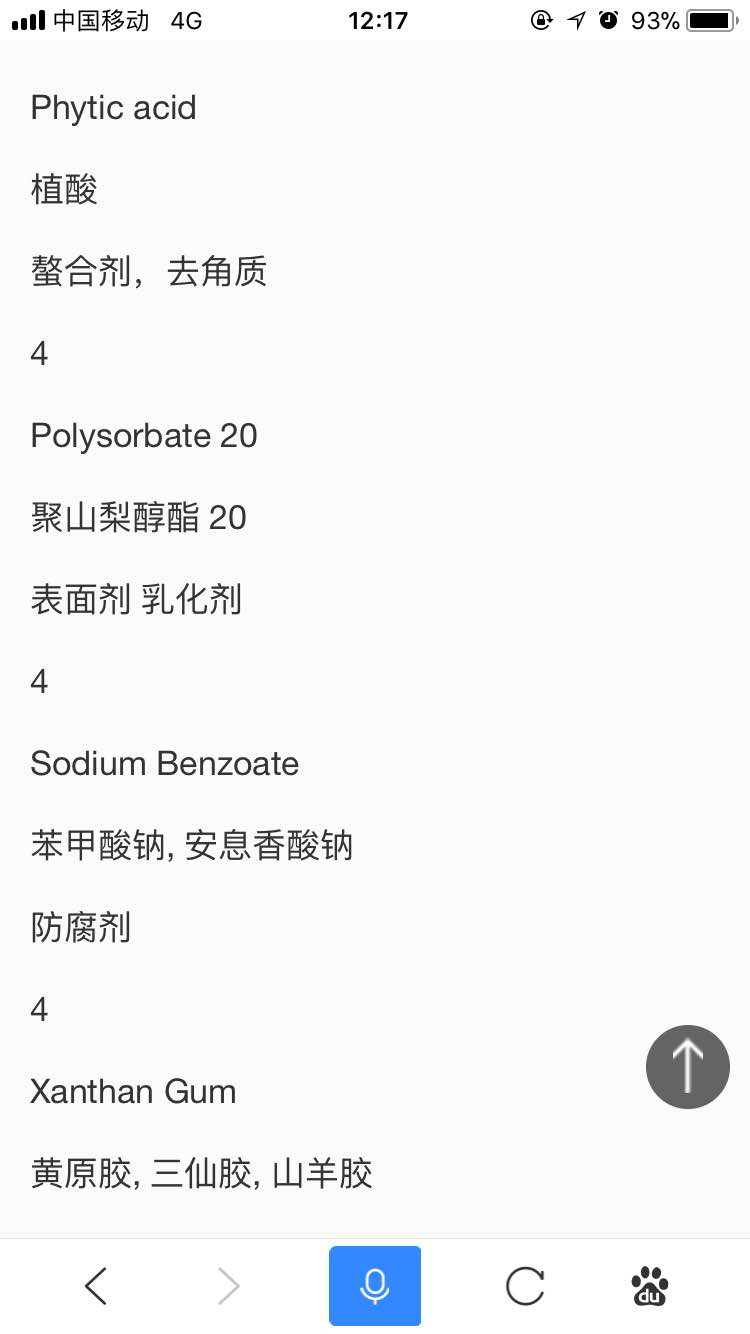Go back to the previous page

point(96,1286)
